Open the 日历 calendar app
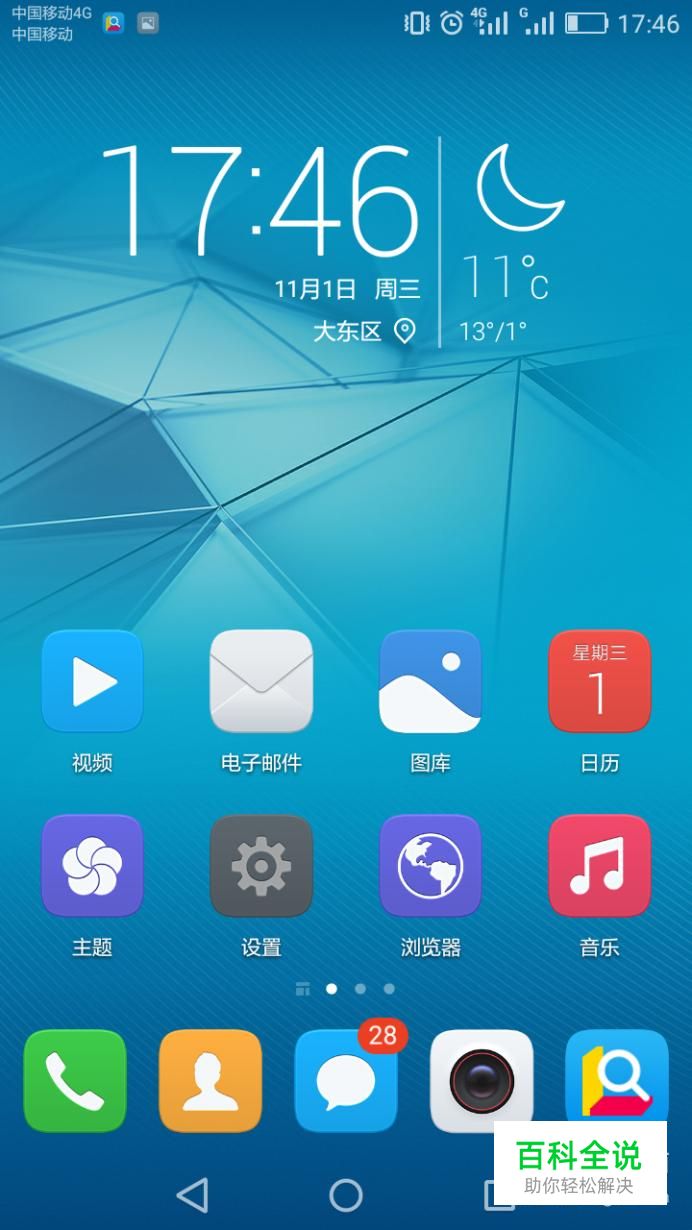 coord(599,682)
